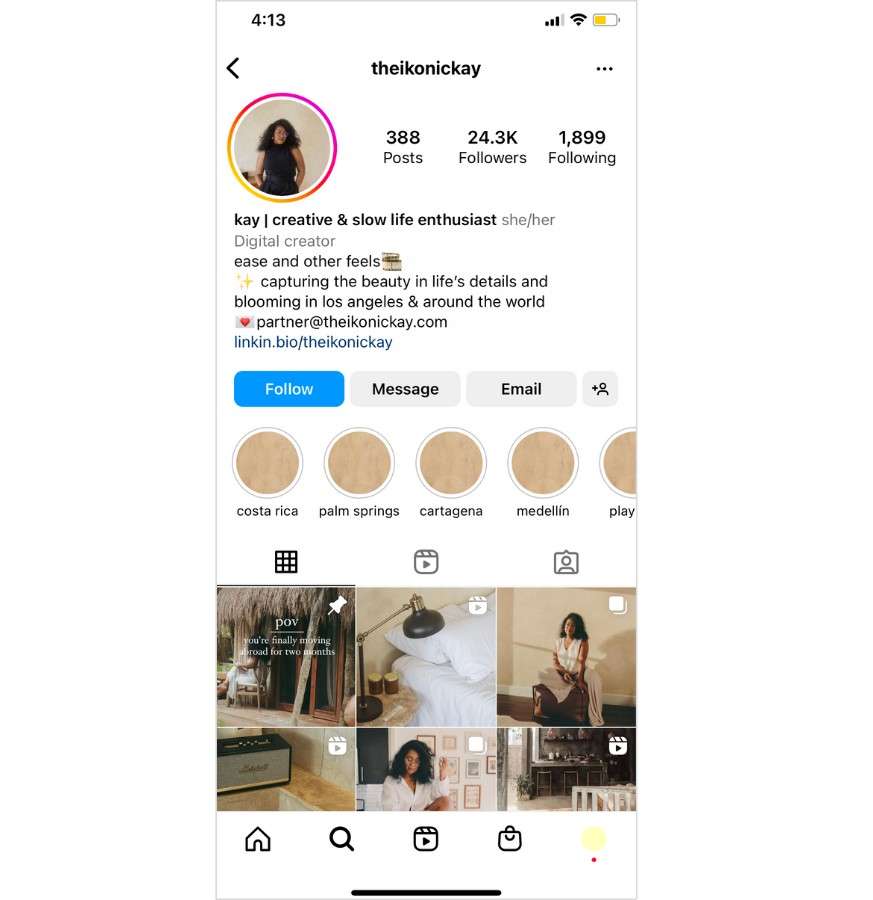
Task: Open the Shop tab
Action: (510, 839)
